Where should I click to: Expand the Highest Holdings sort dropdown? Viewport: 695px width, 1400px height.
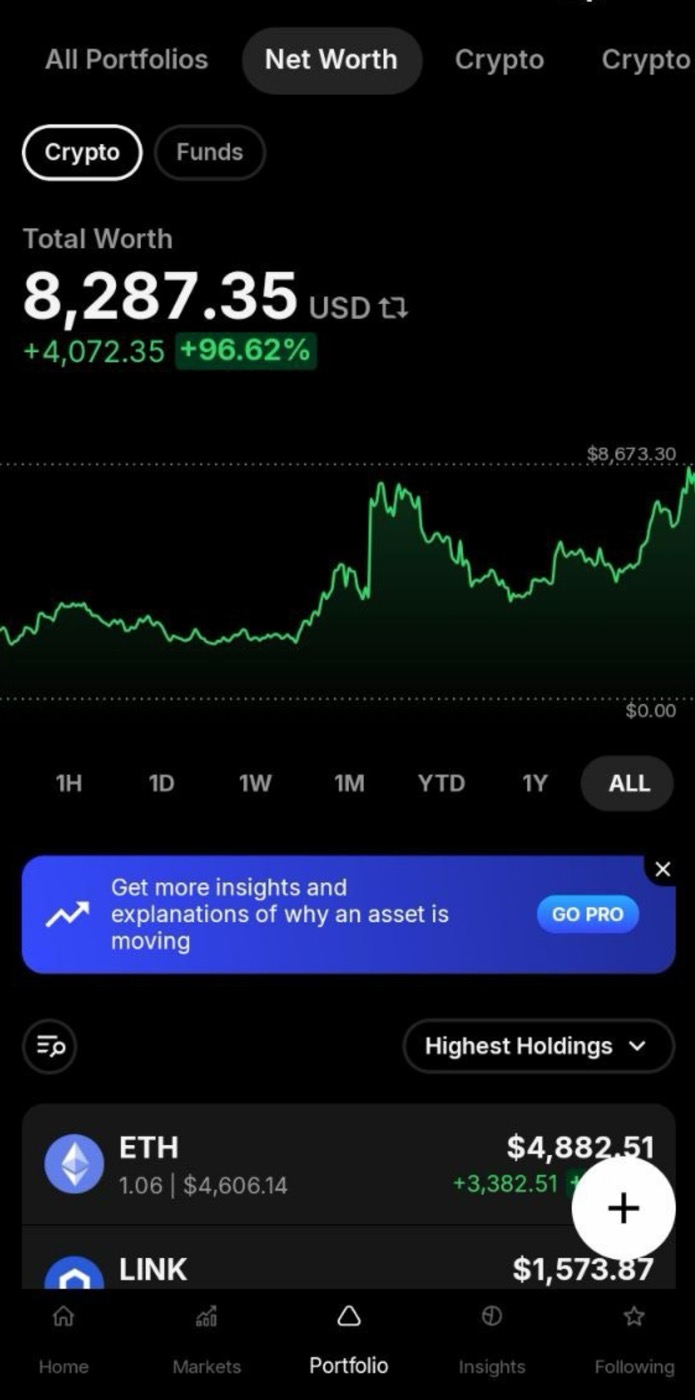[538, 1046]
